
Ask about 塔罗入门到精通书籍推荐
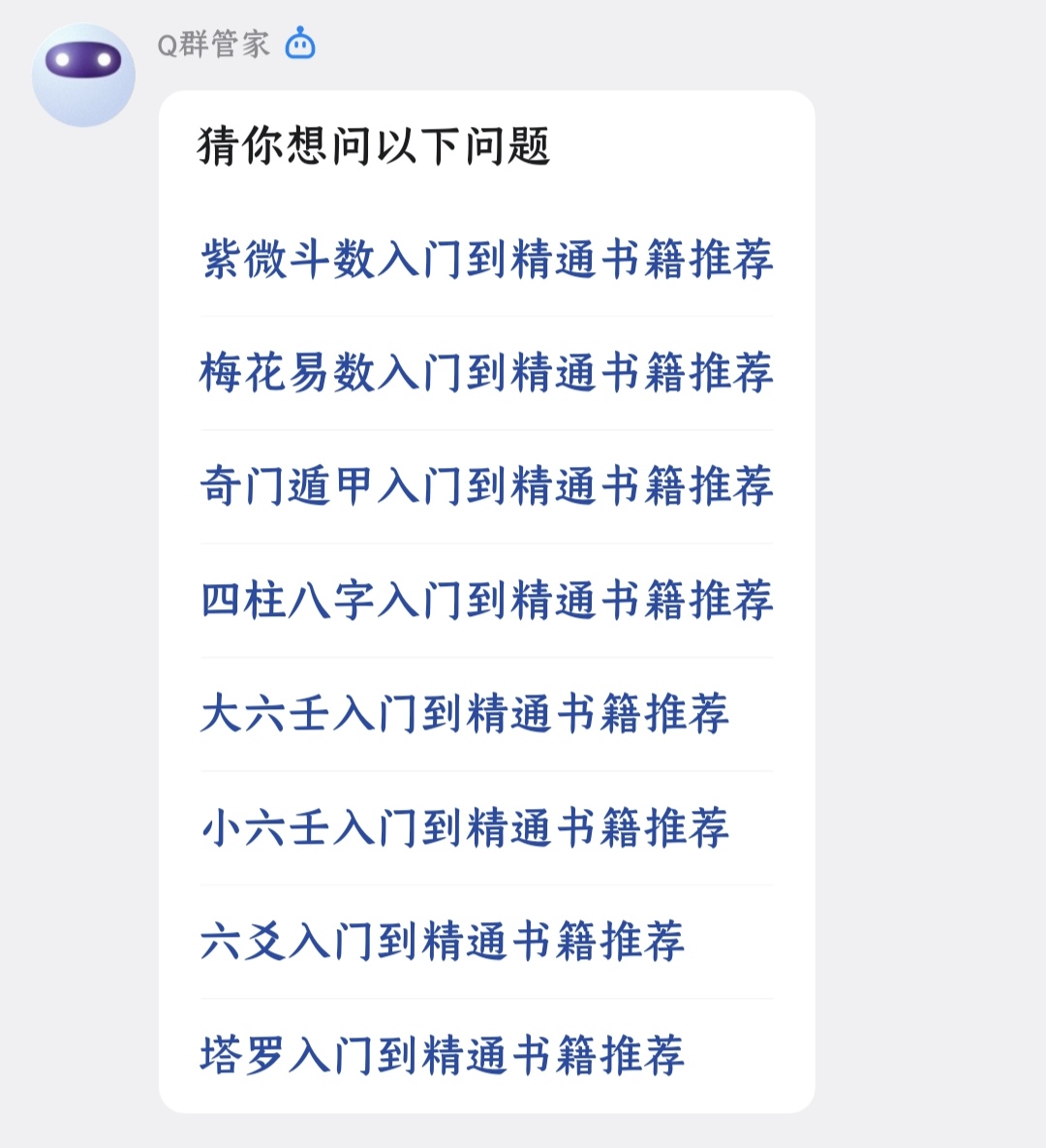pos(442,1055)
